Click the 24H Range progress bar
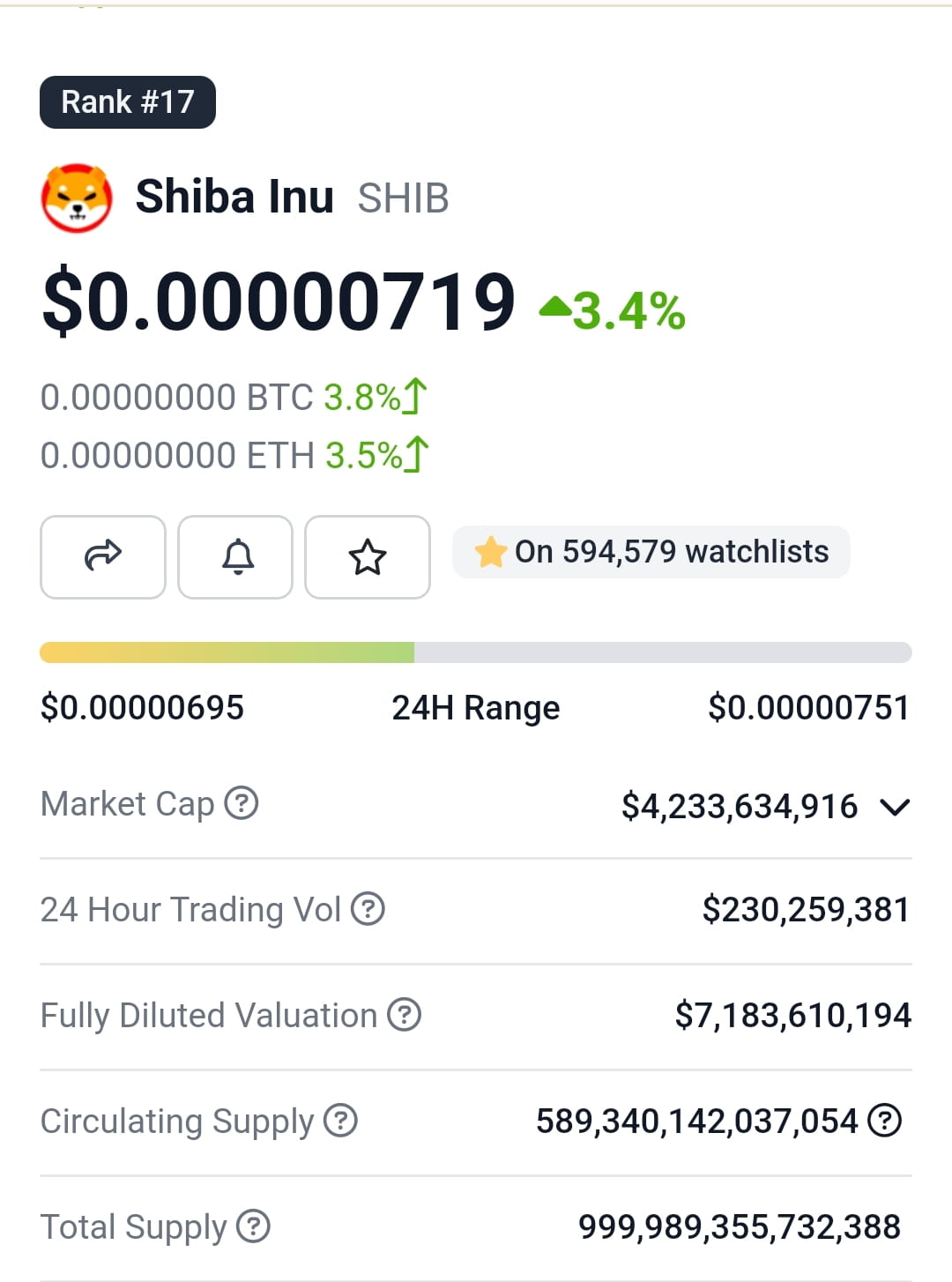 pyautogui.click(x=476, y=652)
